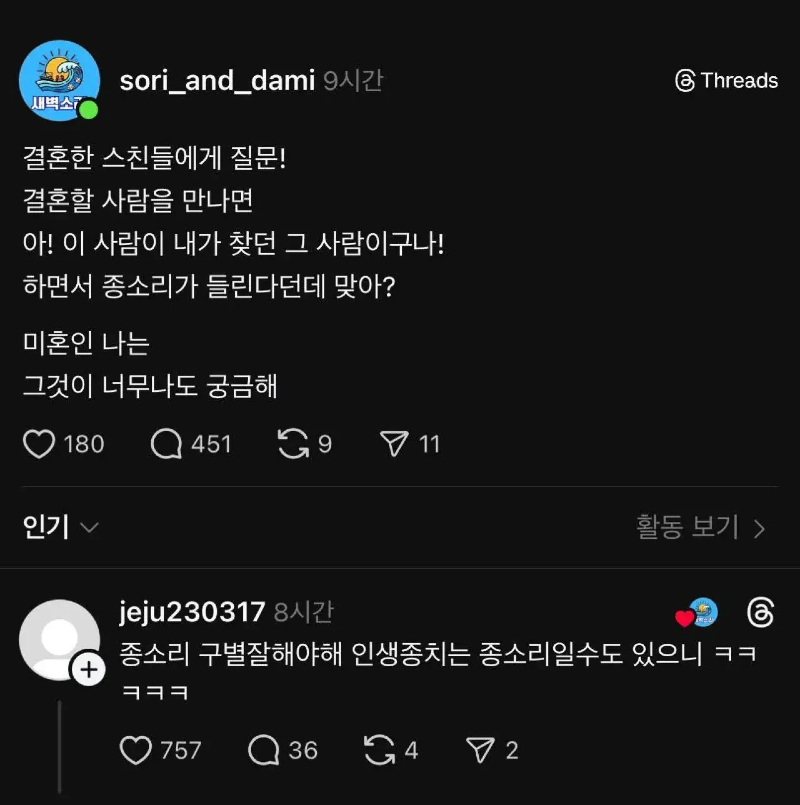This screenshot has height=805, width=800.
Task: Reply to jeju230317's comment
Action: coord(264,750)
